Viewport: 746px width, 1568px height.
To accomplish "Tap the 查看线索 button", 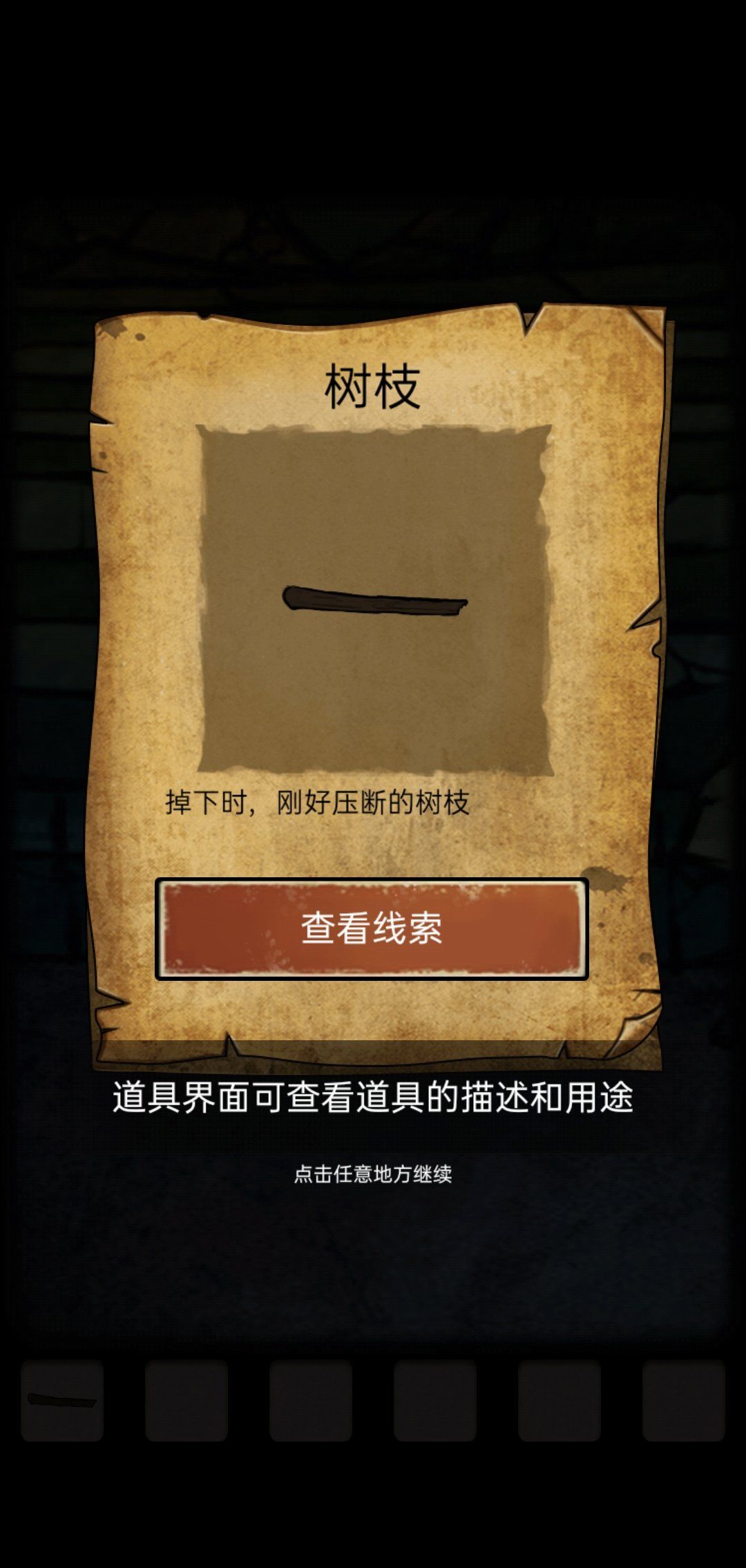I will tap(372, 928).
